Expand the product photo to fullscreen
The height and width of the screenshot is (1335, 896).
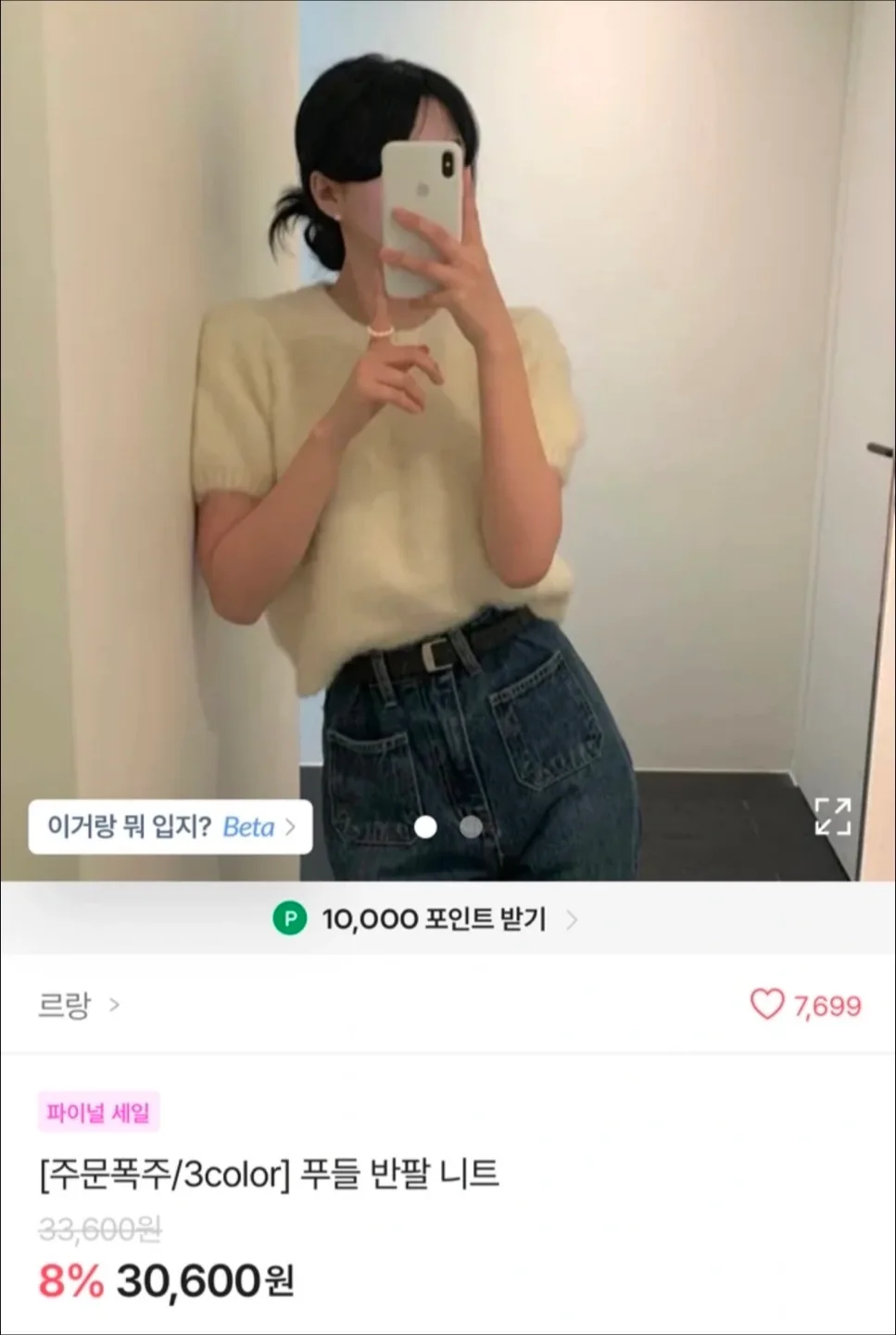tap(832, 816)
